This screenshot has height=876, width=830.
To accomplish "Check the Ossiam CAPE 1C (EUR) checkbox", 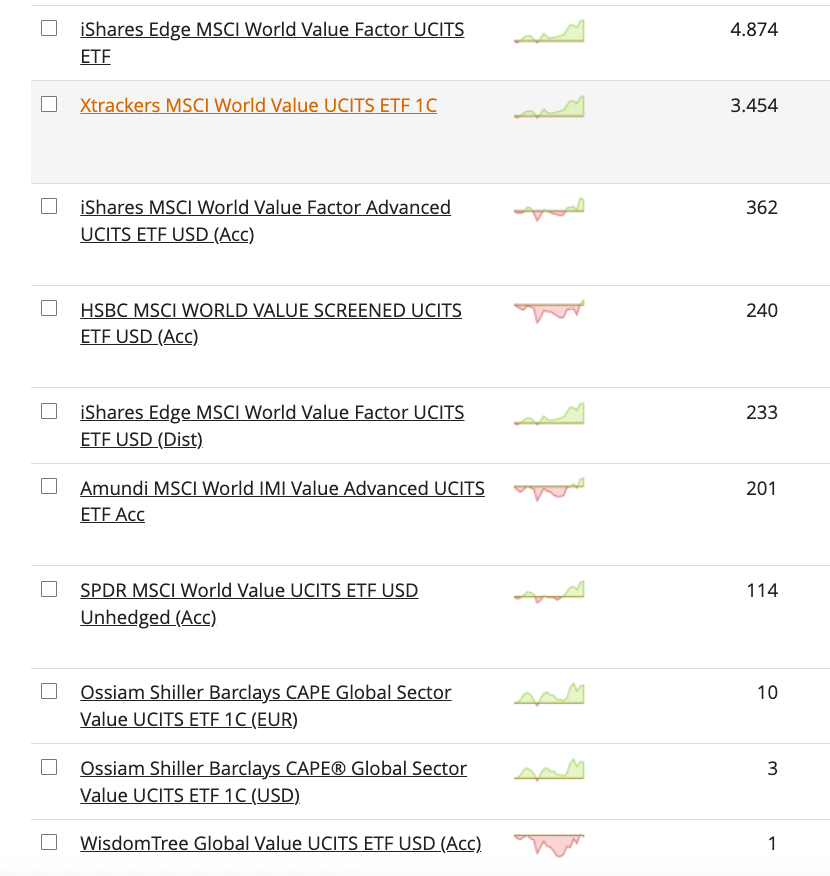I will (x=49, y=691).
